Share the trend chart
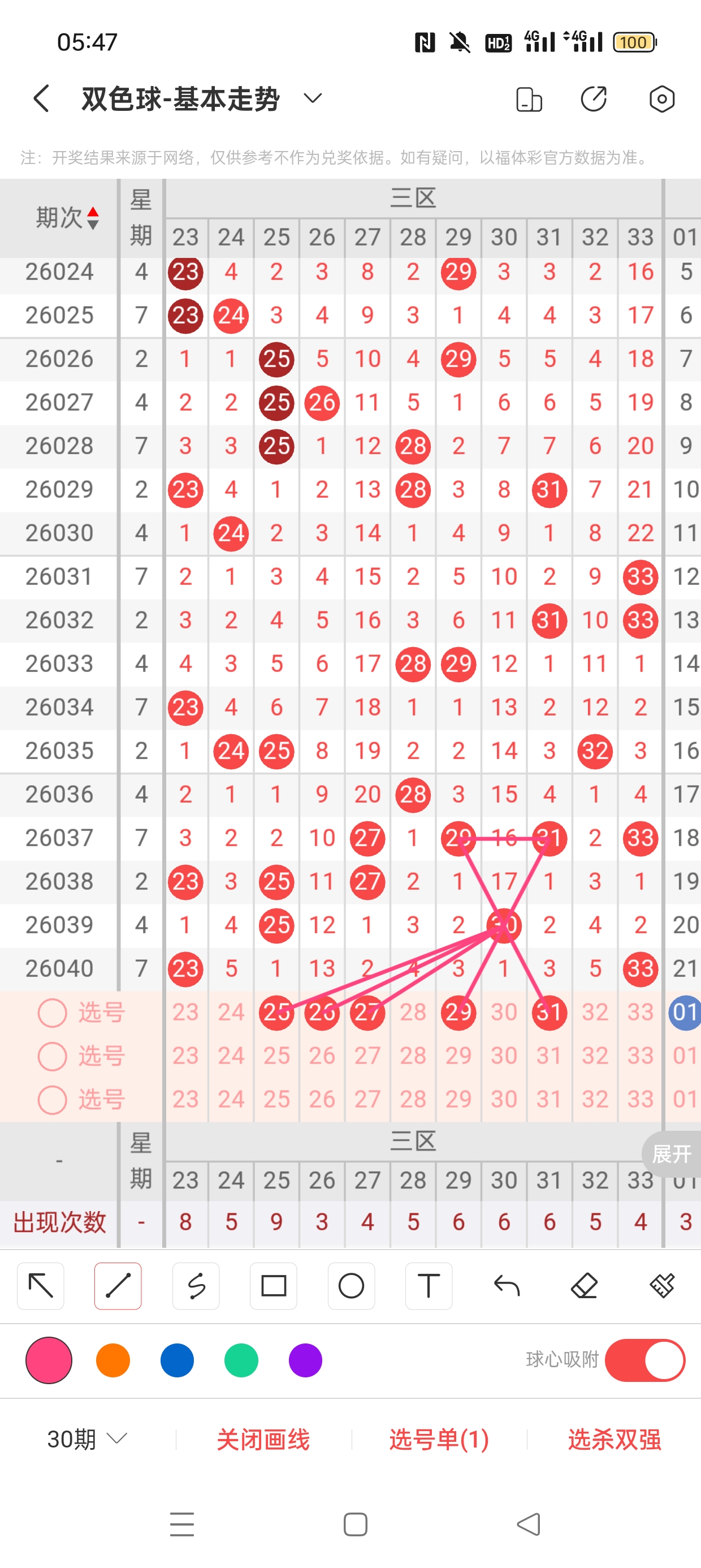The width and height of the screenshot is (701, 1568). click(x=594, y=99)
